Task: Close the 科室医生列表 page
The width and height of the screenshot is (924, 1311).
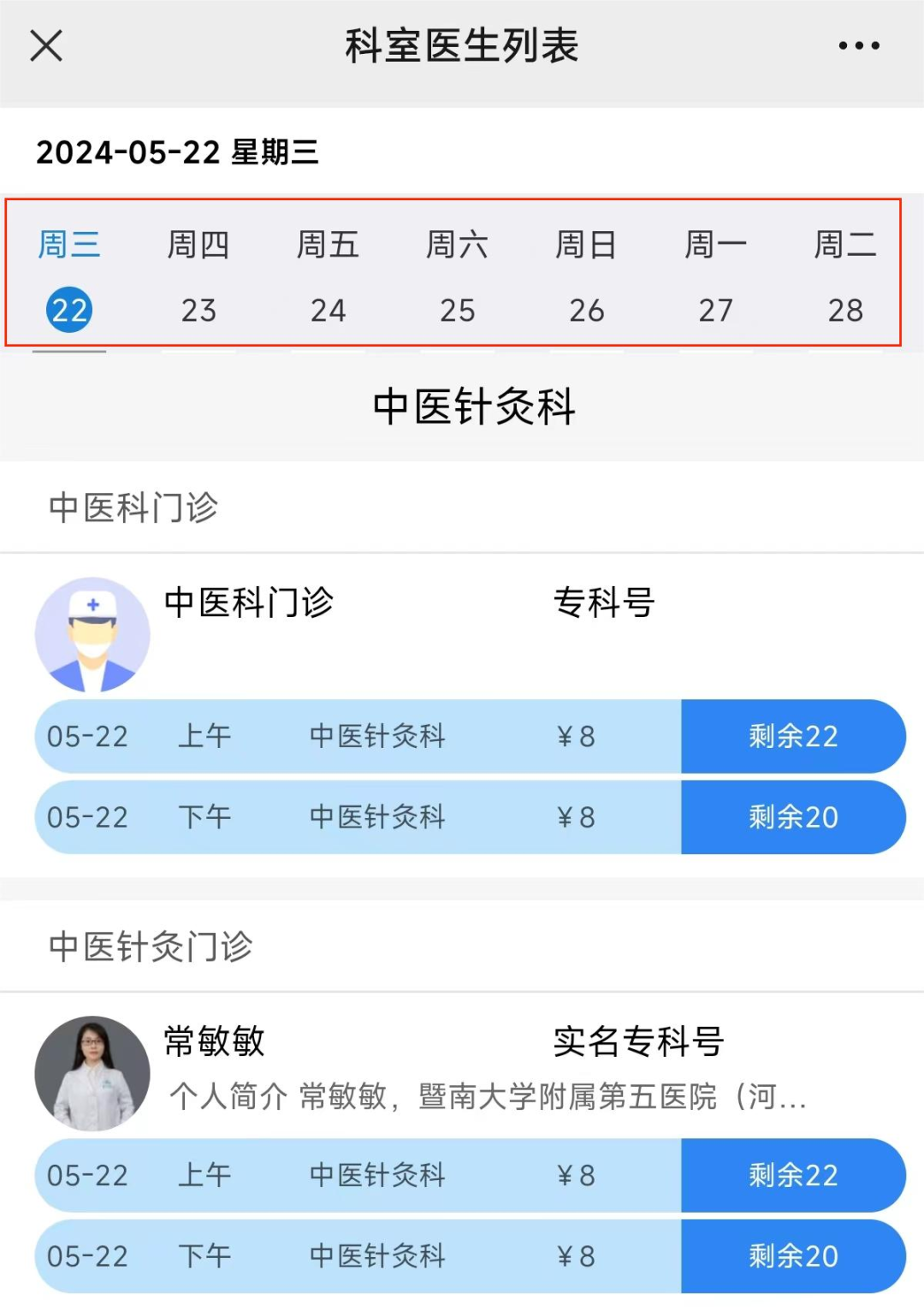Action: (x=46, y=45)
